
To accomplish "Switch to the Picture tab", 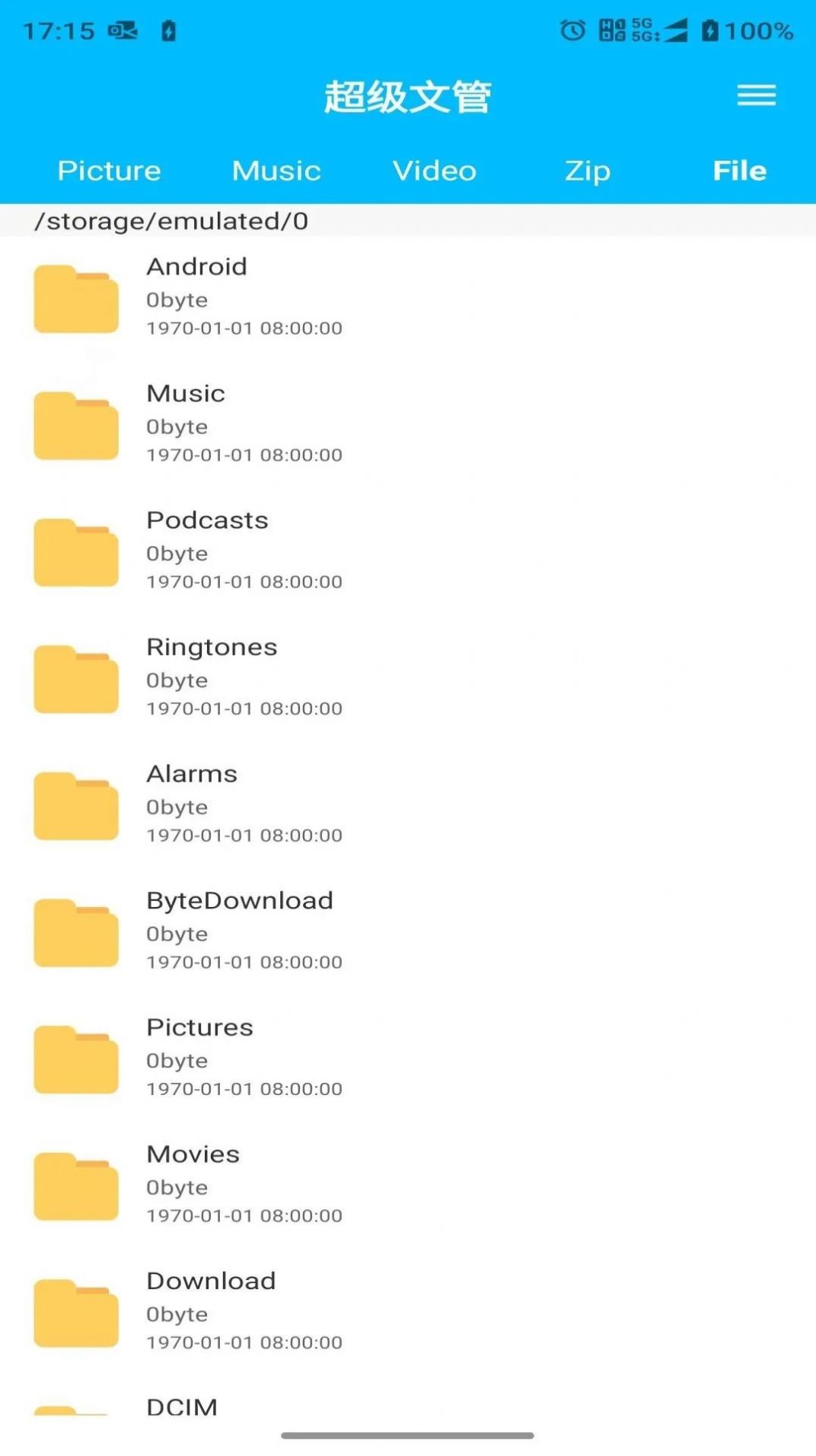I will click(109, 171).
